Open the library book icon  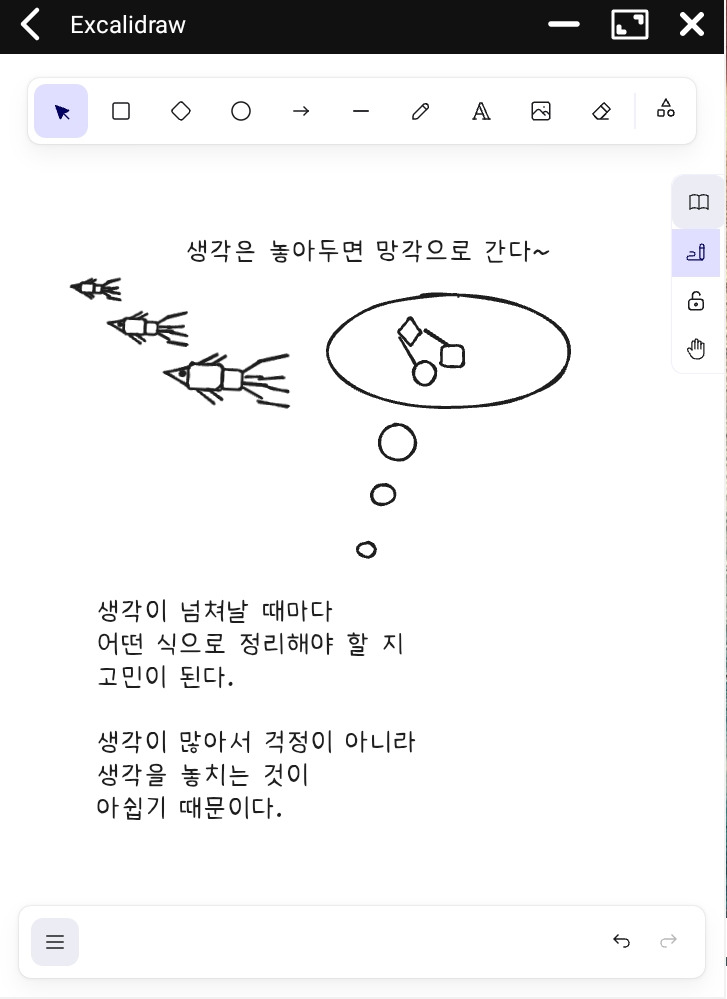point(698,202)
